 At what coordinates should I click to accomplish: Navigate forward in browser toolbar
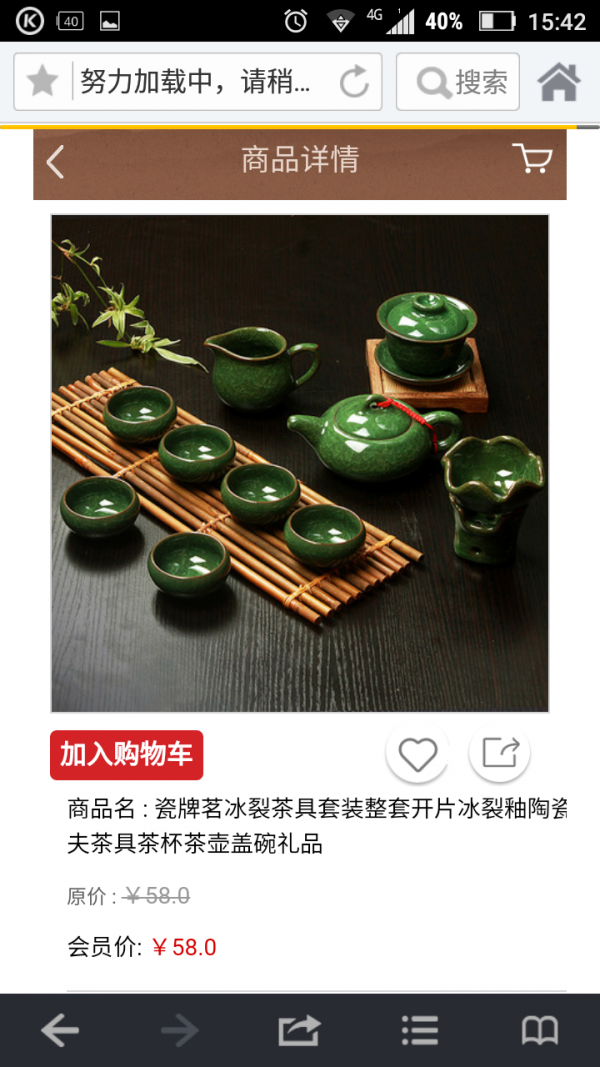[x=180, y=1030]
